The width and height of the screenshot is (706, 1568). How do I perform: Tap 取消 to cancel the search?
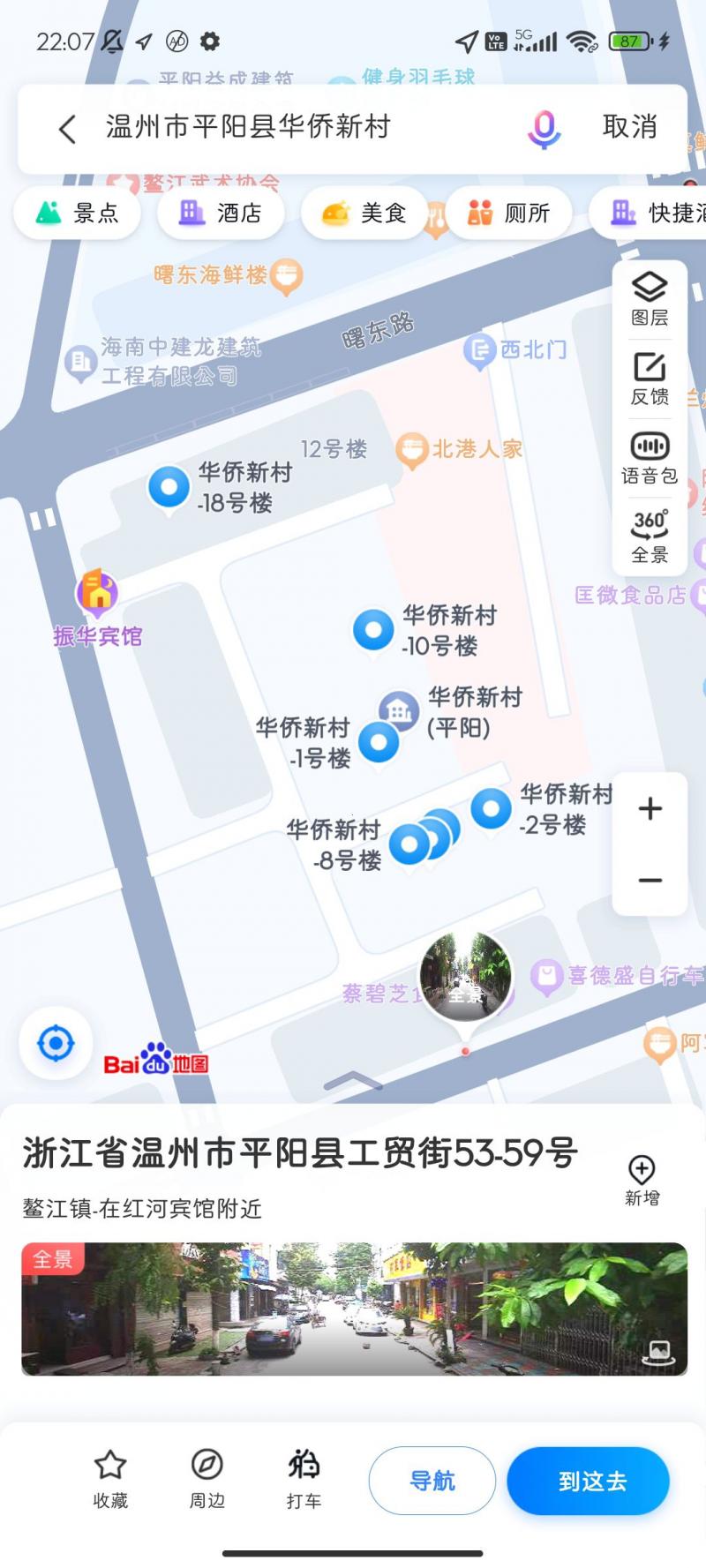[x=629, y=128]
